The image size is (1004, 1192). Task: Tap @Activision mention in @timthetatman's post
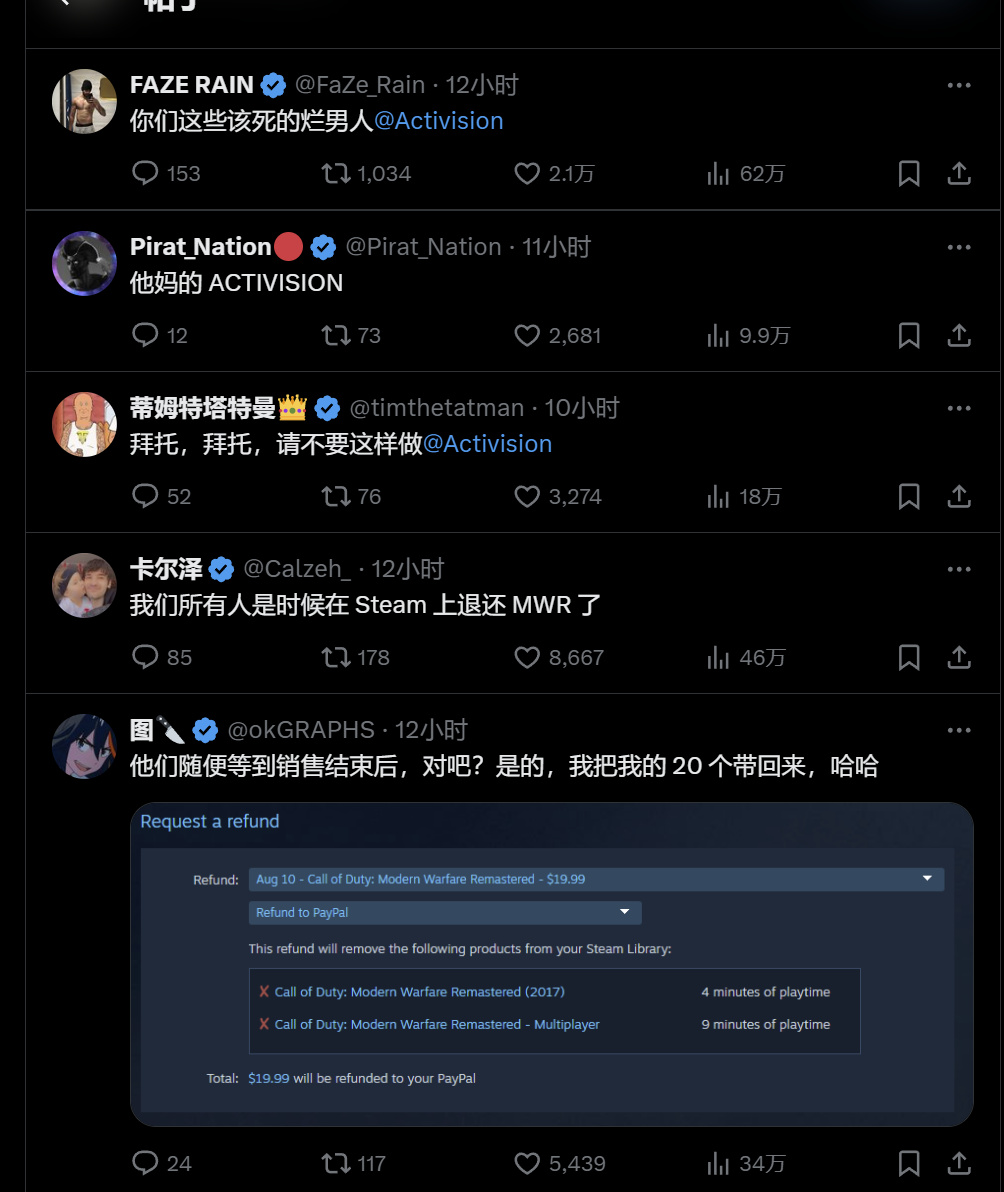click(487, 444)
